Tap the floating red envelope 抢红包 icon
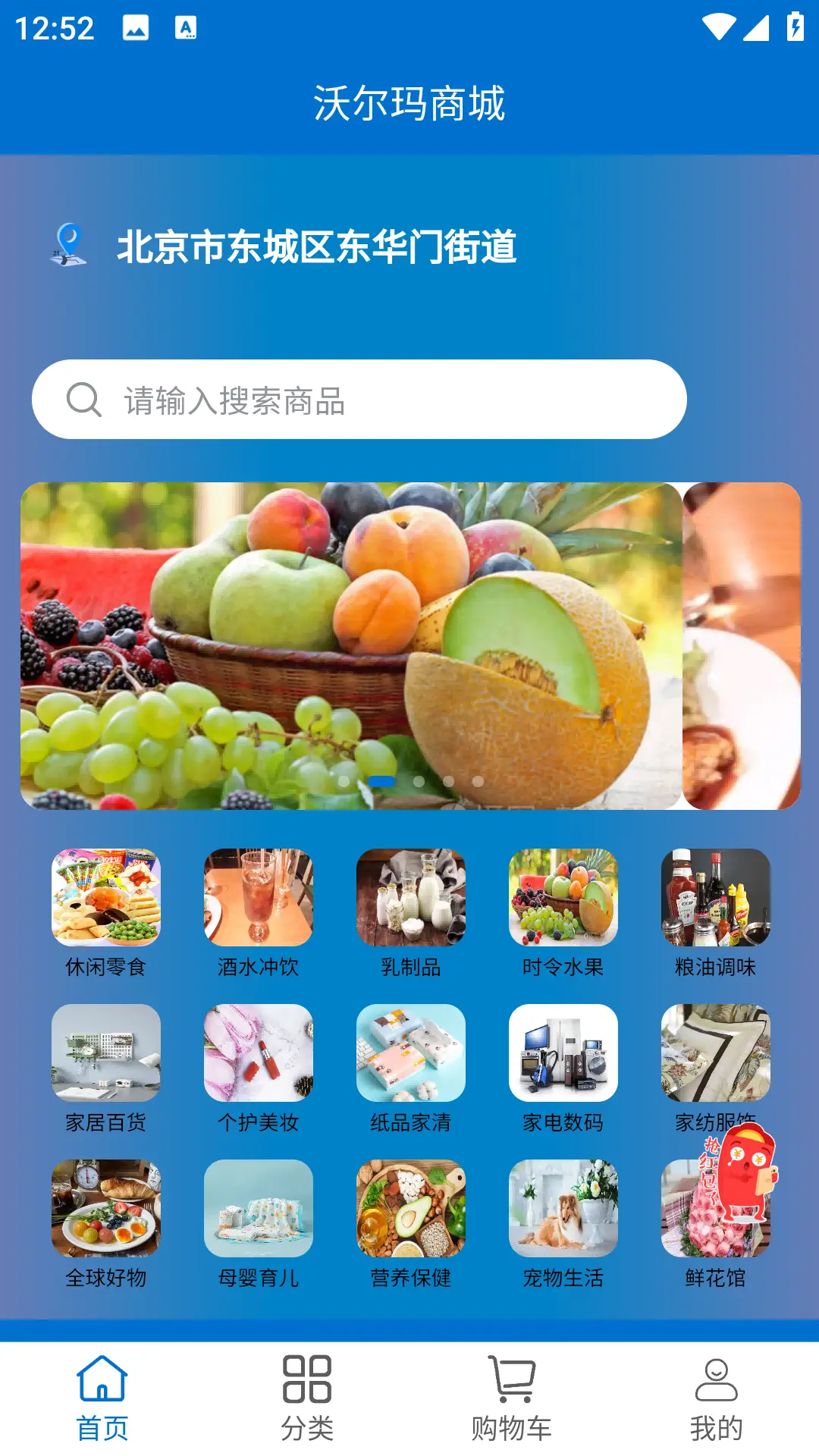The width and height of the screenshot is (819, 1456). 739,1173
